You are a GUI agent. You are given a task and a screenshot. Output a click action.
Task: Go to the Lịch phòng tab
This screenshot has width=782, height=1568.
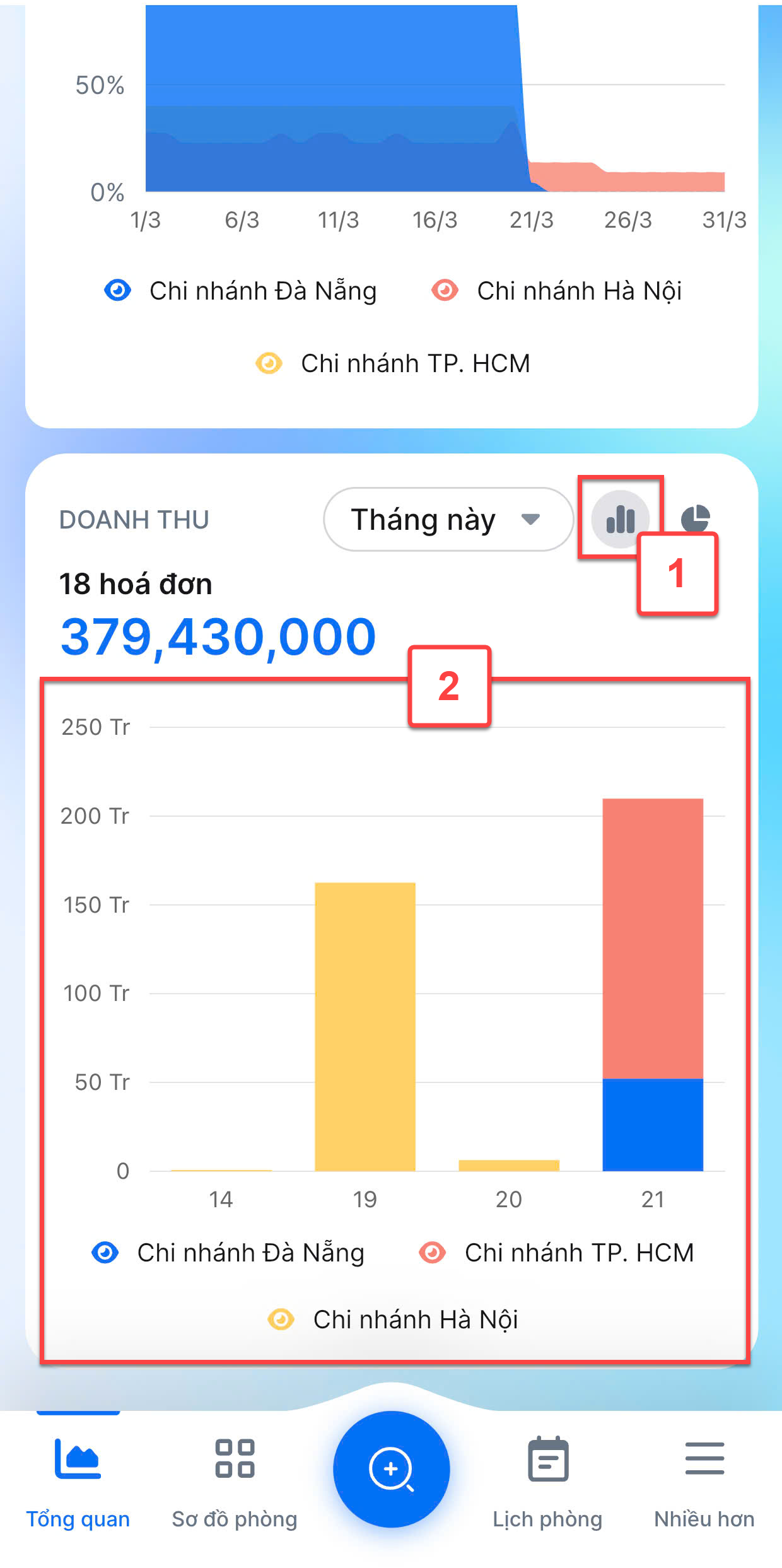coord(547,1479)
